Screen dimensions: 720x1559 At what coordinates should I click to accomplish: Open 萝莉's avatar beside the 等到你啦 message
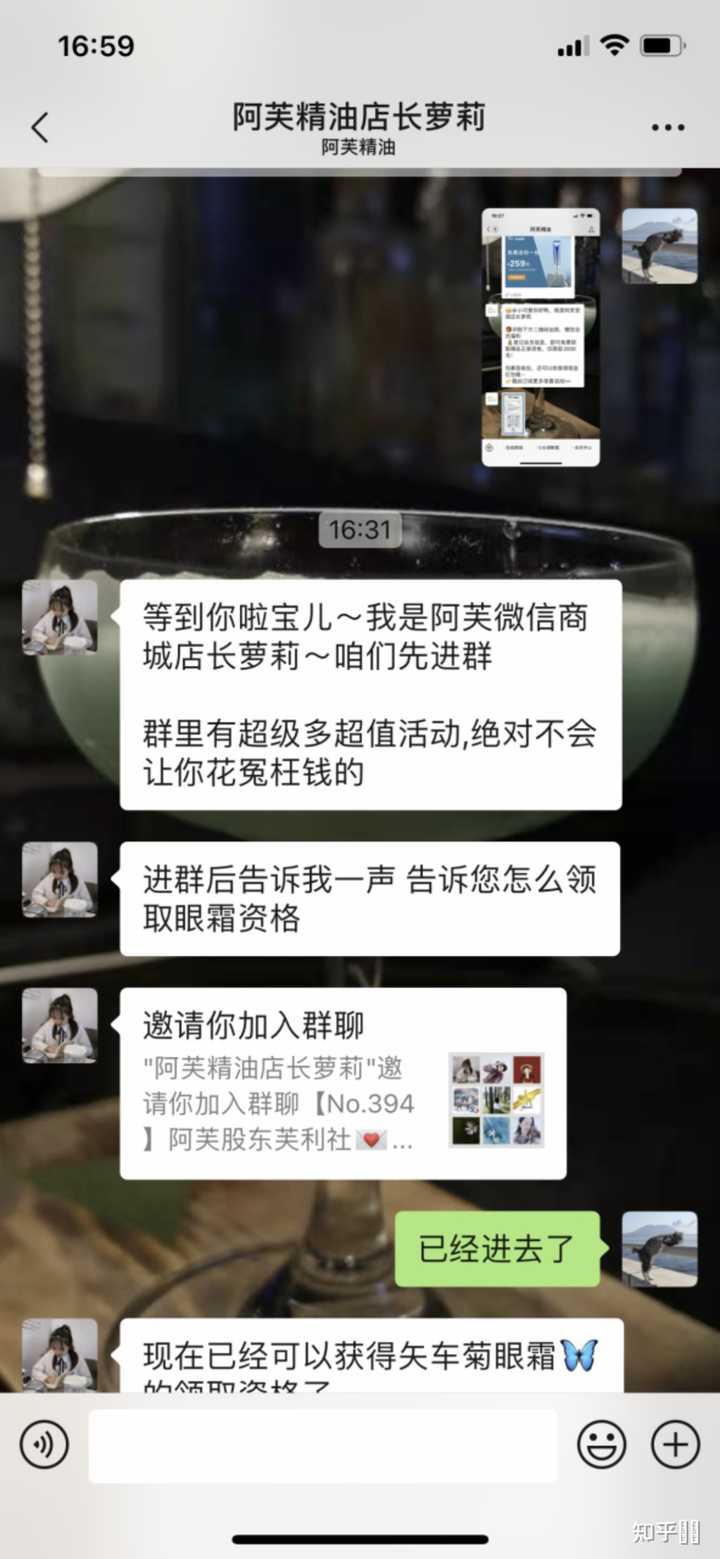(60, 617)
